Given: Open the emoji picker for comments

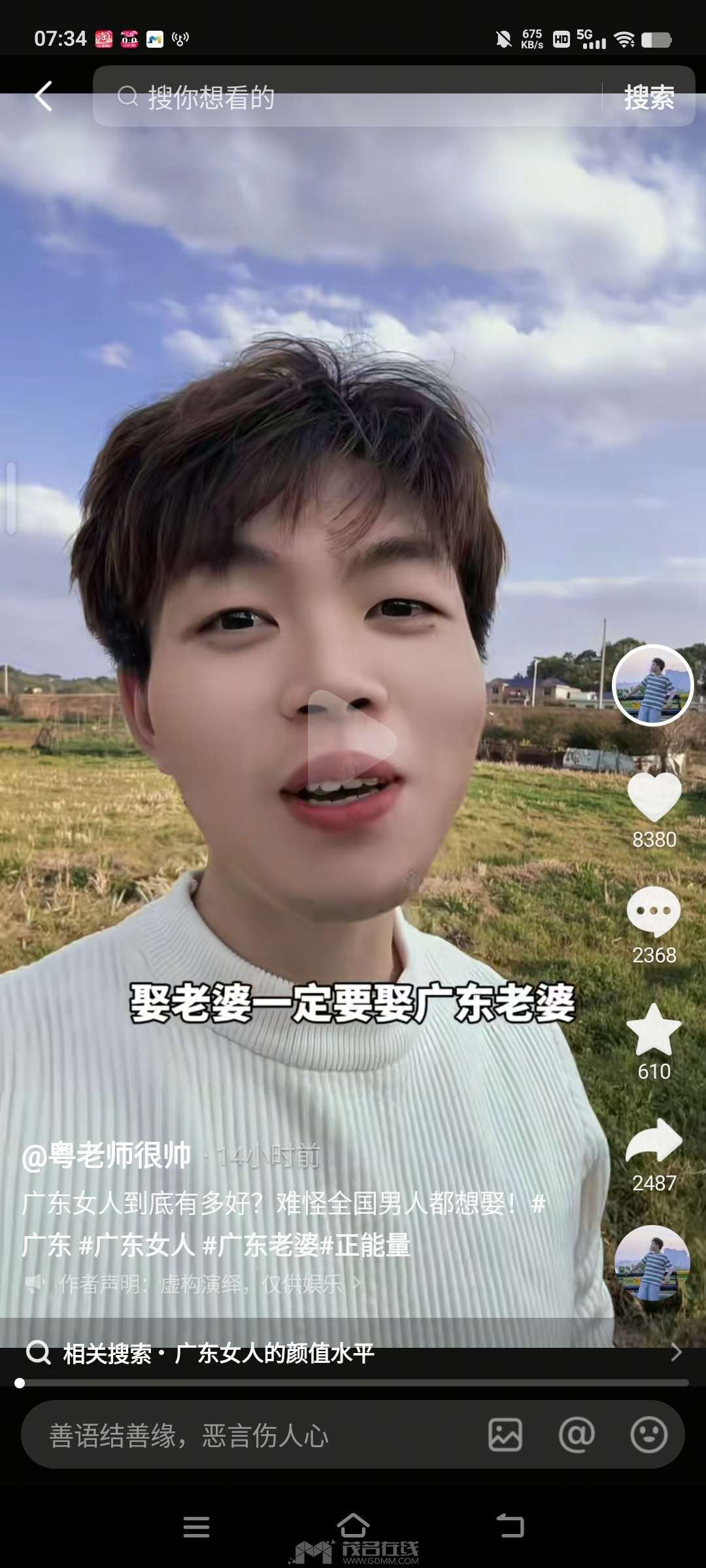Looking at the screenshot, I should click(648, 1435).
